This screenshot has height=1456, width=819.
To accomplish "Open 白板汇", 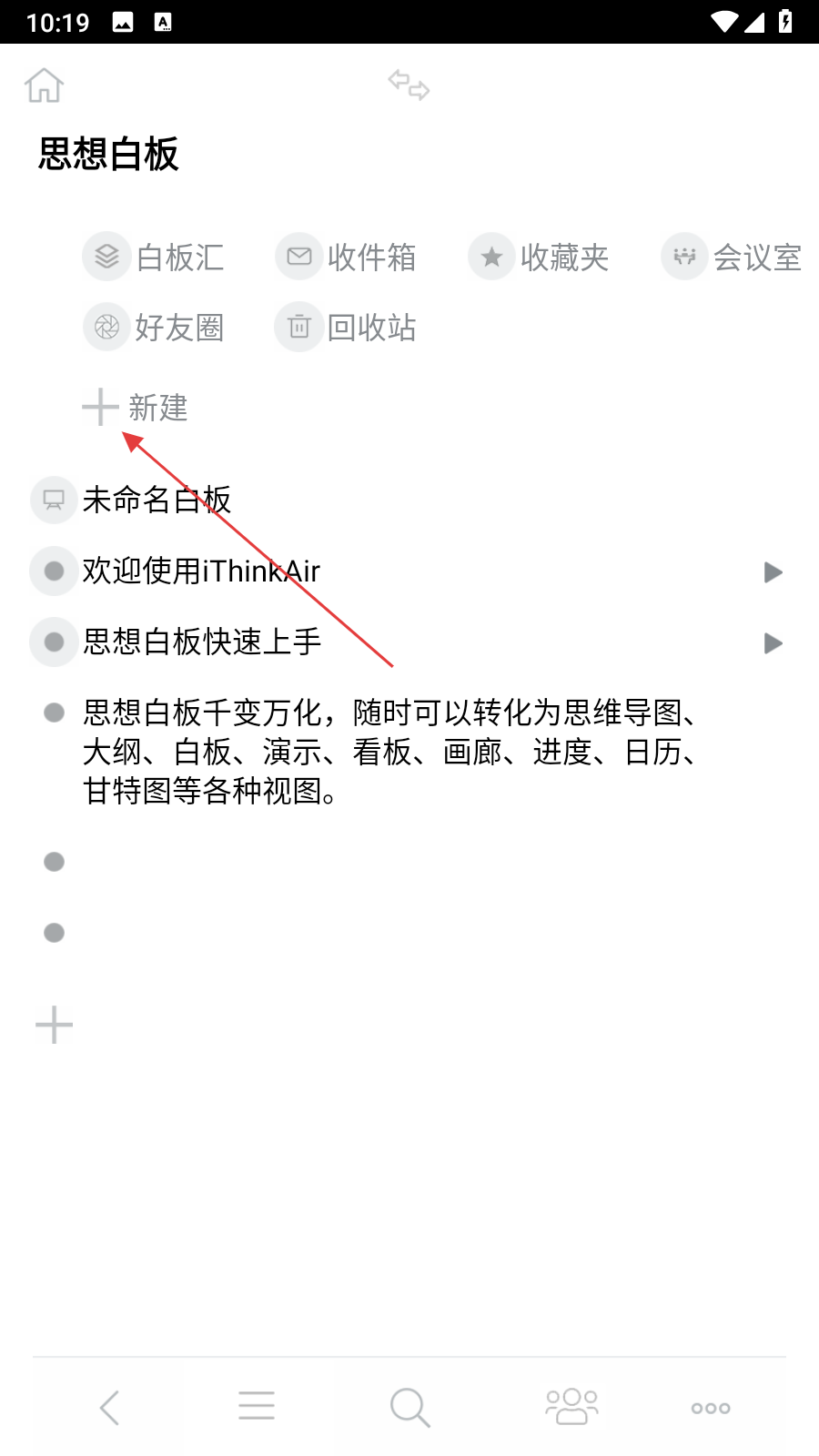I will 155,258.
